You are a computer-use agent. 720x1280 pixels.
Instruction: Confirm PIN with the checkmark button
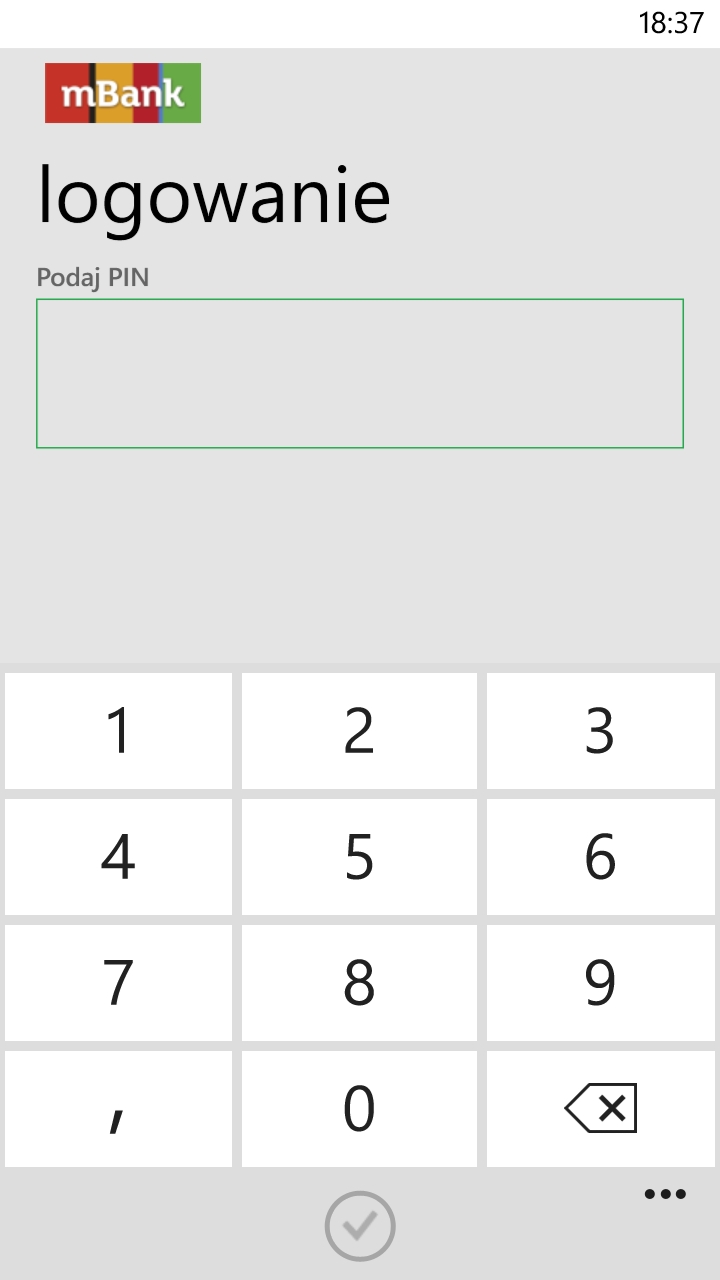[360, 1226]
